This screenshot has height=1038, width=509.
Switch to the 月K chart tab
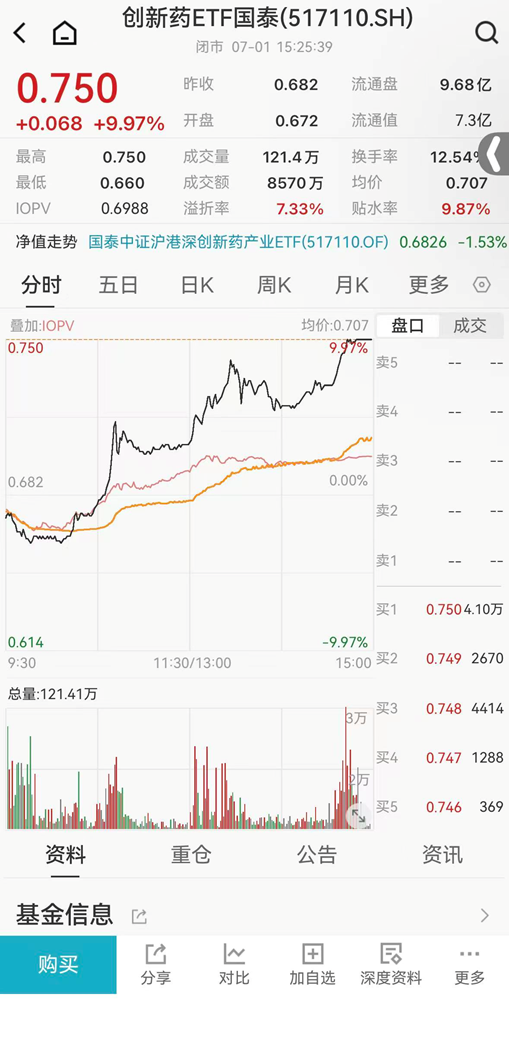[x=351, y=285]
